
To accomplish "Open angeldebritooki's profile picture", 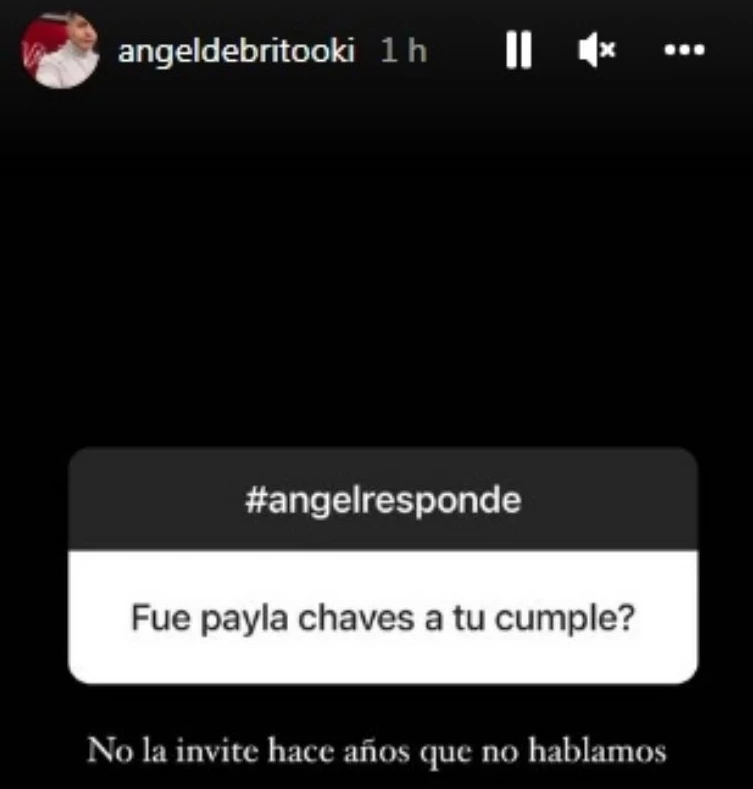I will [60, 50].
